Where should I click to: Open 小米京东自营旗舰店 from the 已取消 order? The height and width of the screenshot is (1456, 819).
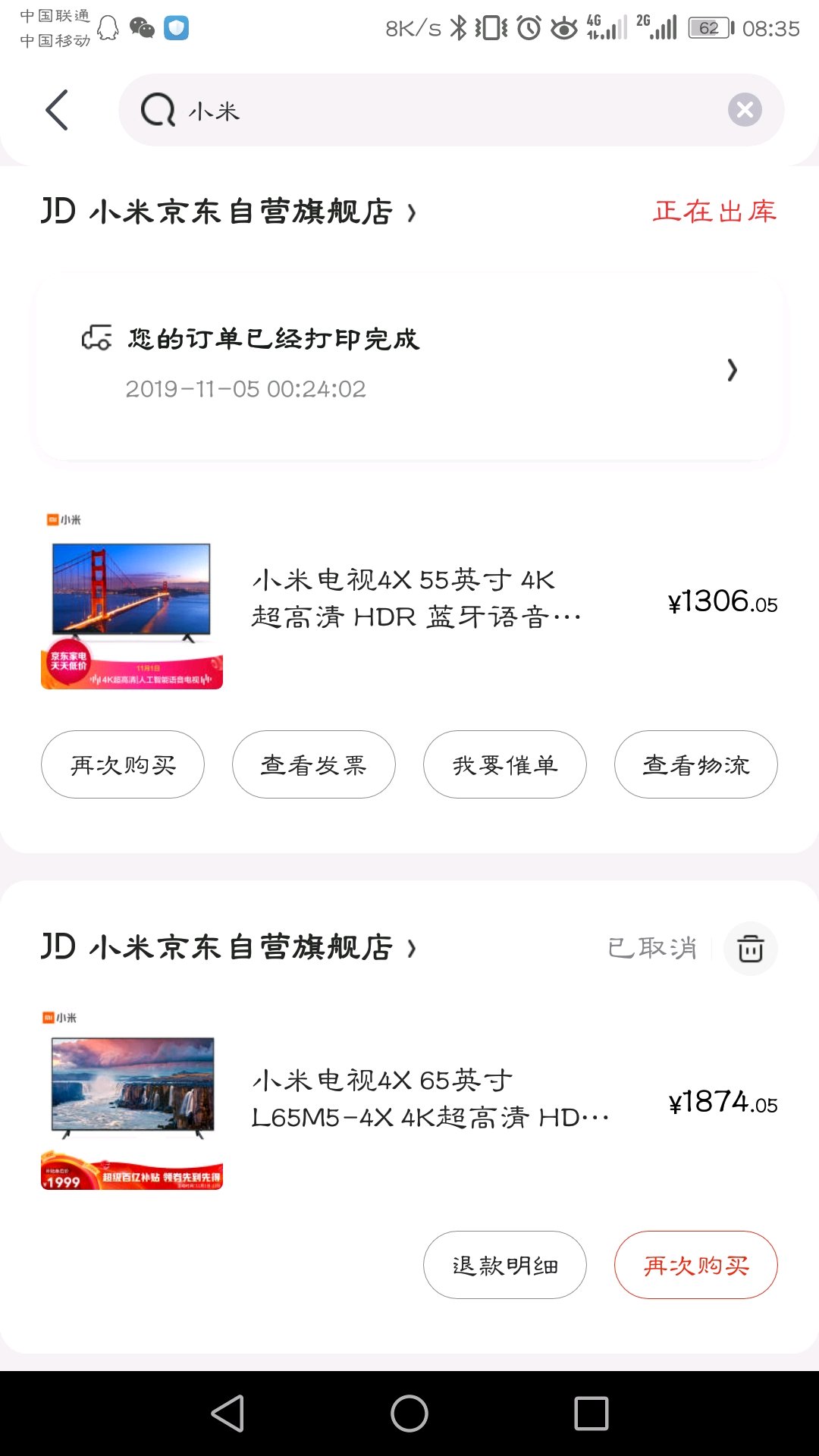[x=227, y=947]
